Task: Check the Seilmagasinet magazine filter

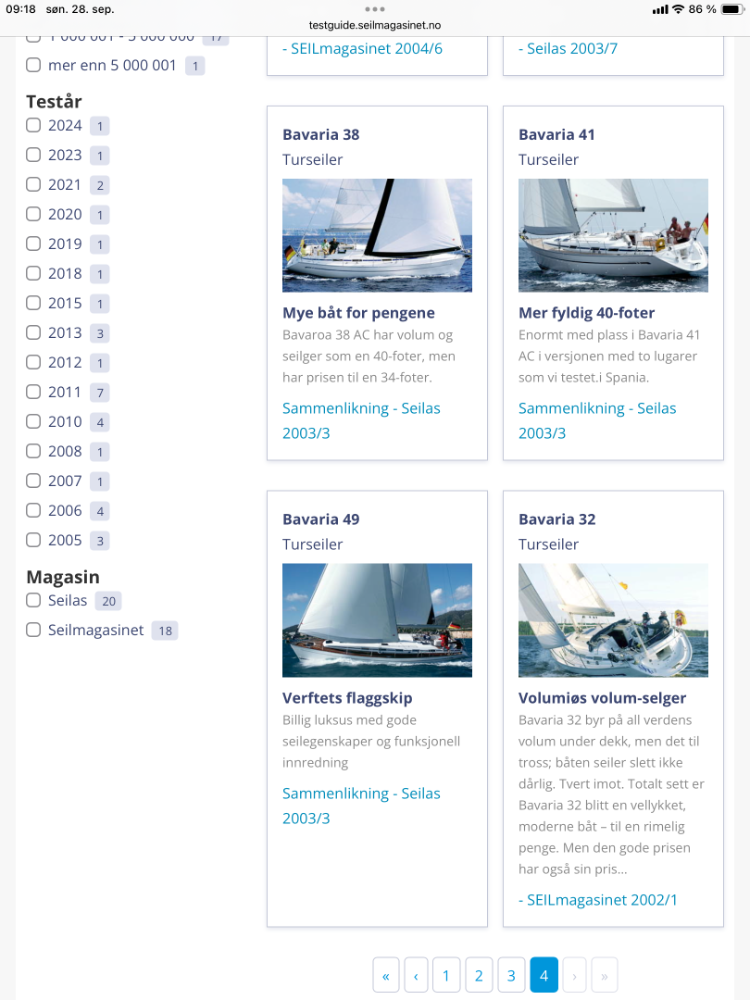Action: point(33,630)
